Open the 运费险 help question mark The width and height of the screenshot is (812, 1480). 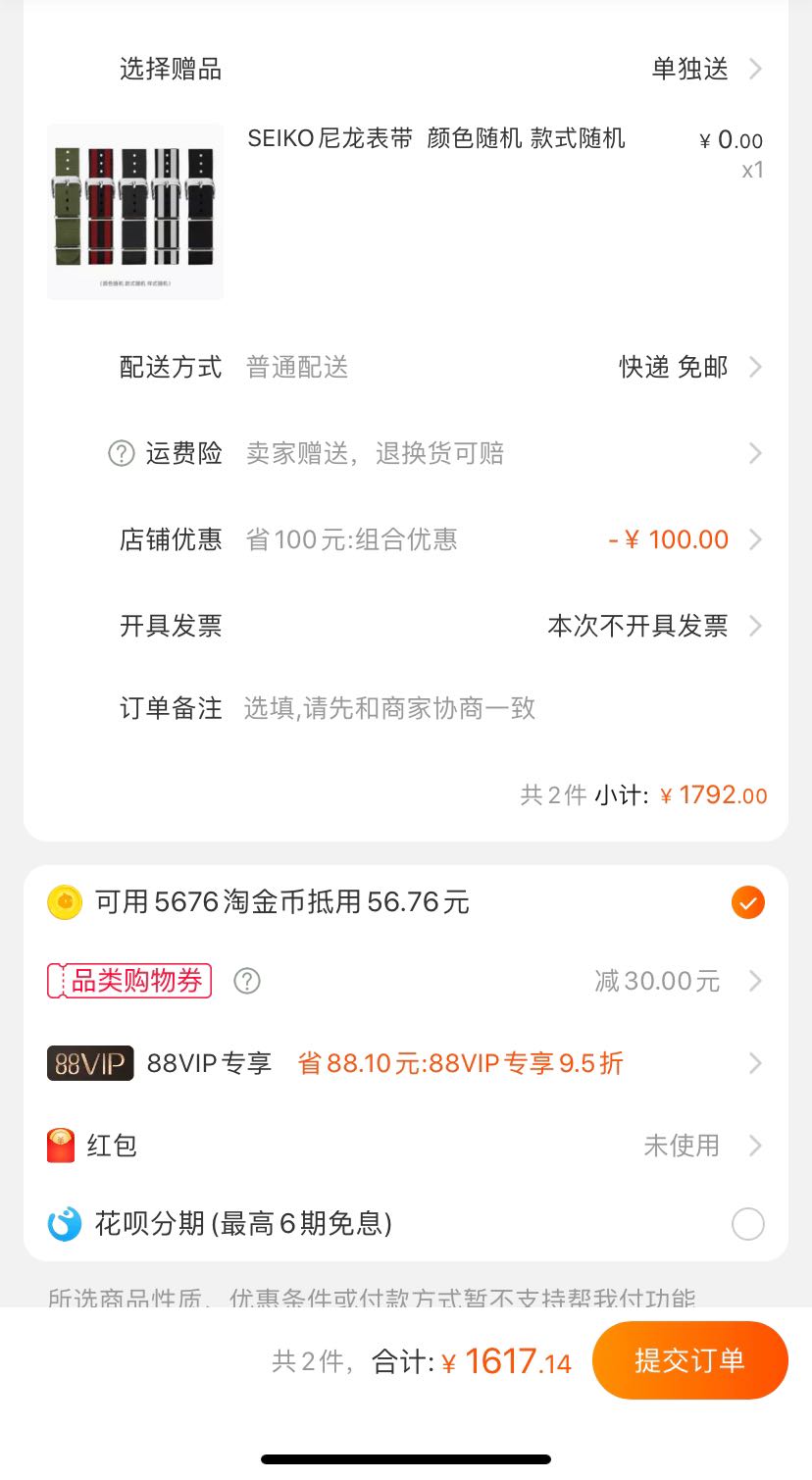119,452
